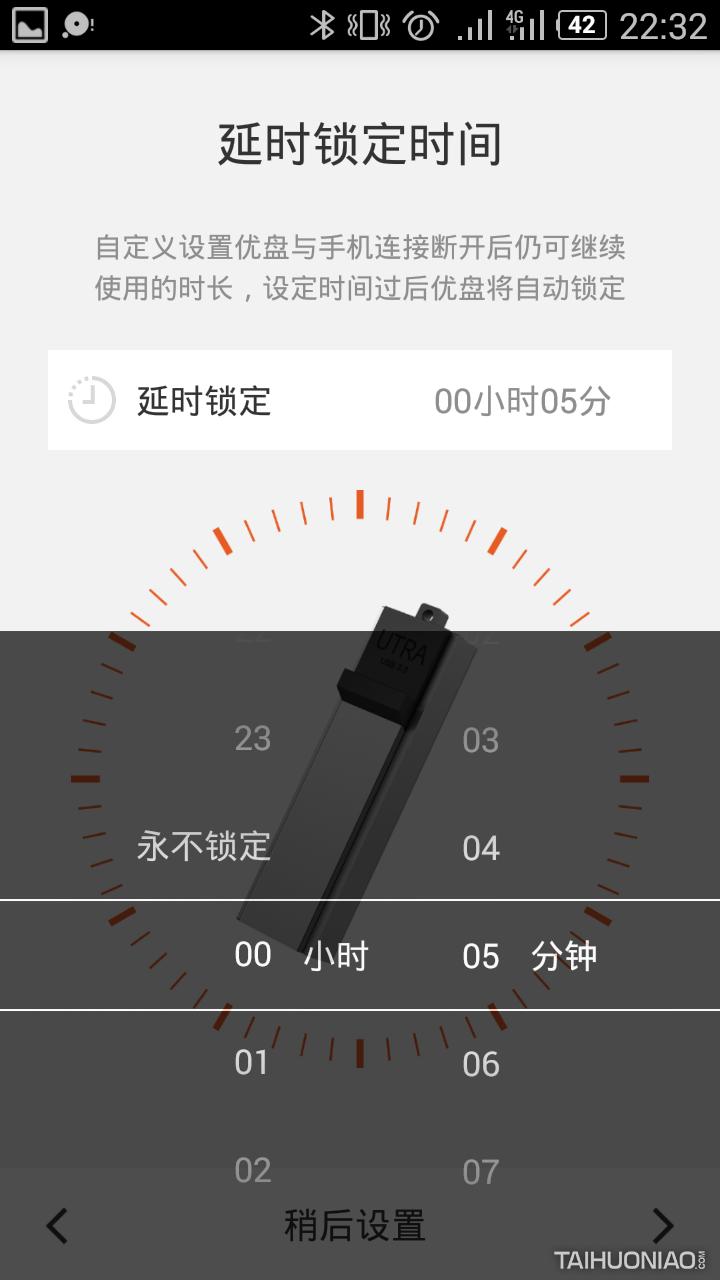Tap the 延时锁定 row showing 00小时05分

pyautogui.click(x=360, y=399)
